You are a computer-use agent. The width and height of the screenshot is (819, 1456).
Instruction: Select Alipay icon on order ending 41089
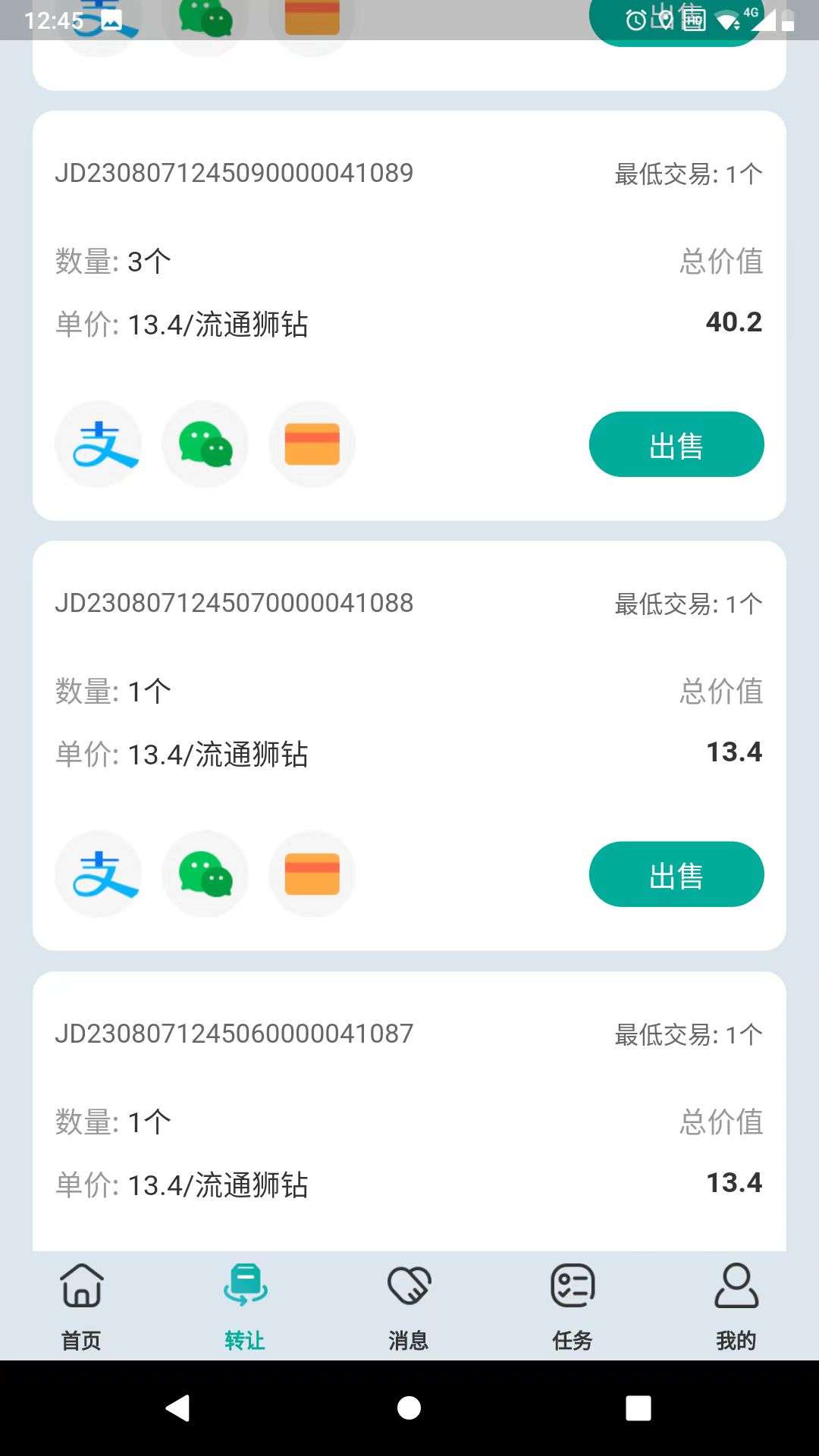tap(99, 444)
